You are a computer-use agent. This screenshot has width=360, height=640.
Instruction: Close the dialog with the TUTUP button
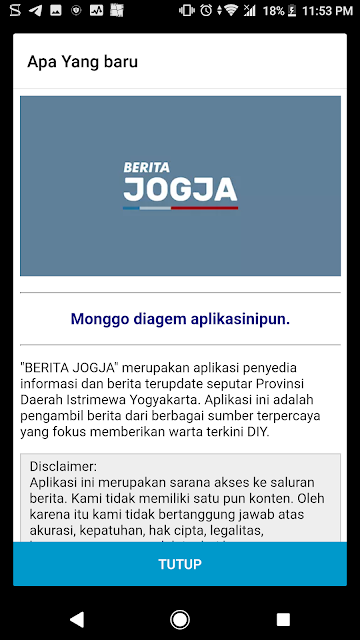coord(180,564)
